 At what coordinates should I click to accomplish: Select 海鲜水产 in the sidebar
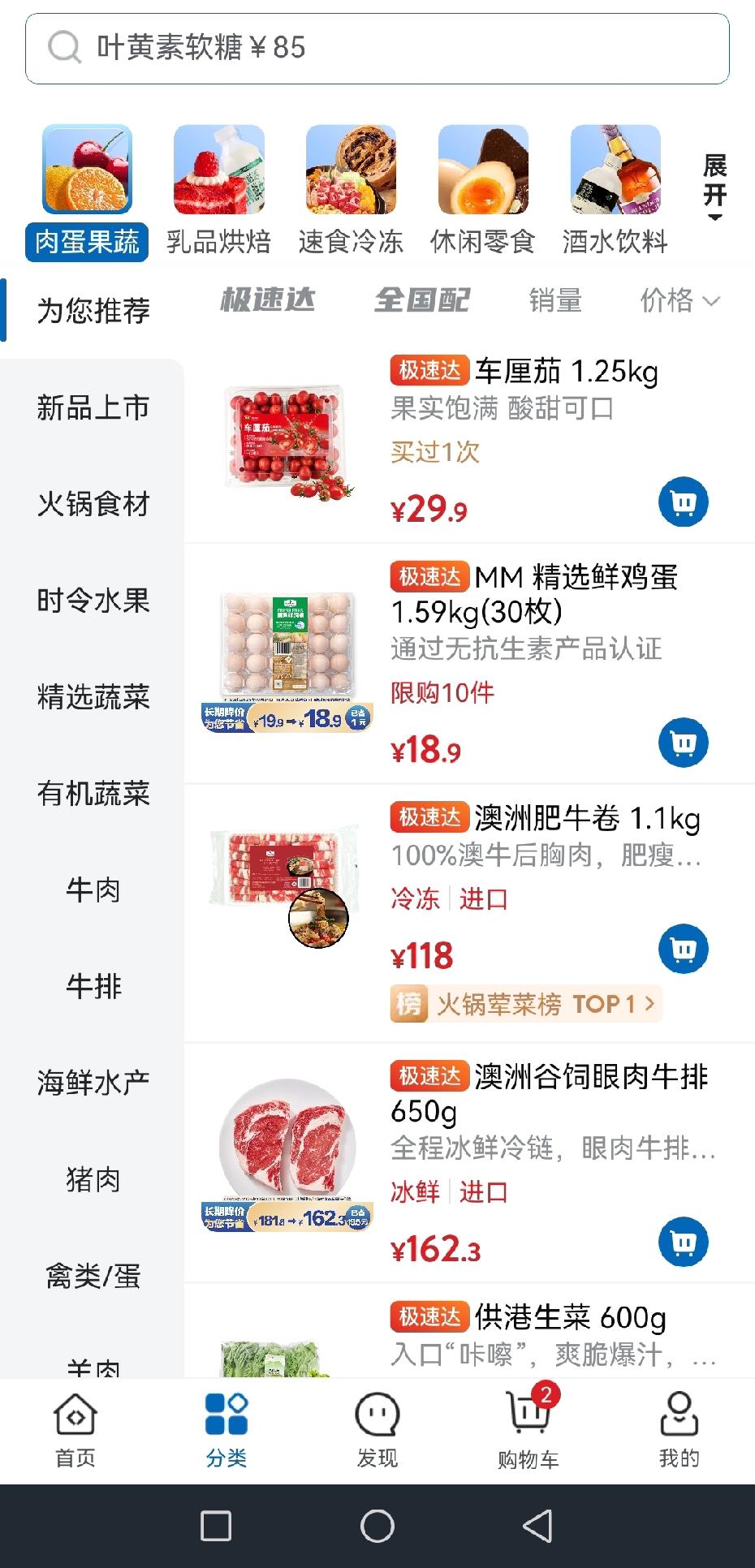pyautogui.click(x=92, y=1083)
